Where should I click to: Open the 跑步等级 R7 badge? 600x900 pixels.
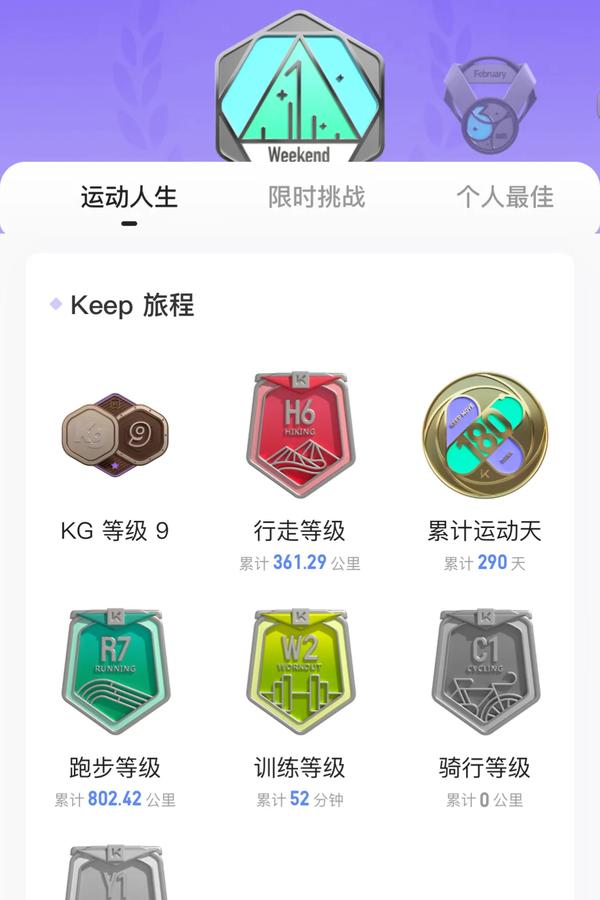coord(115,671)
